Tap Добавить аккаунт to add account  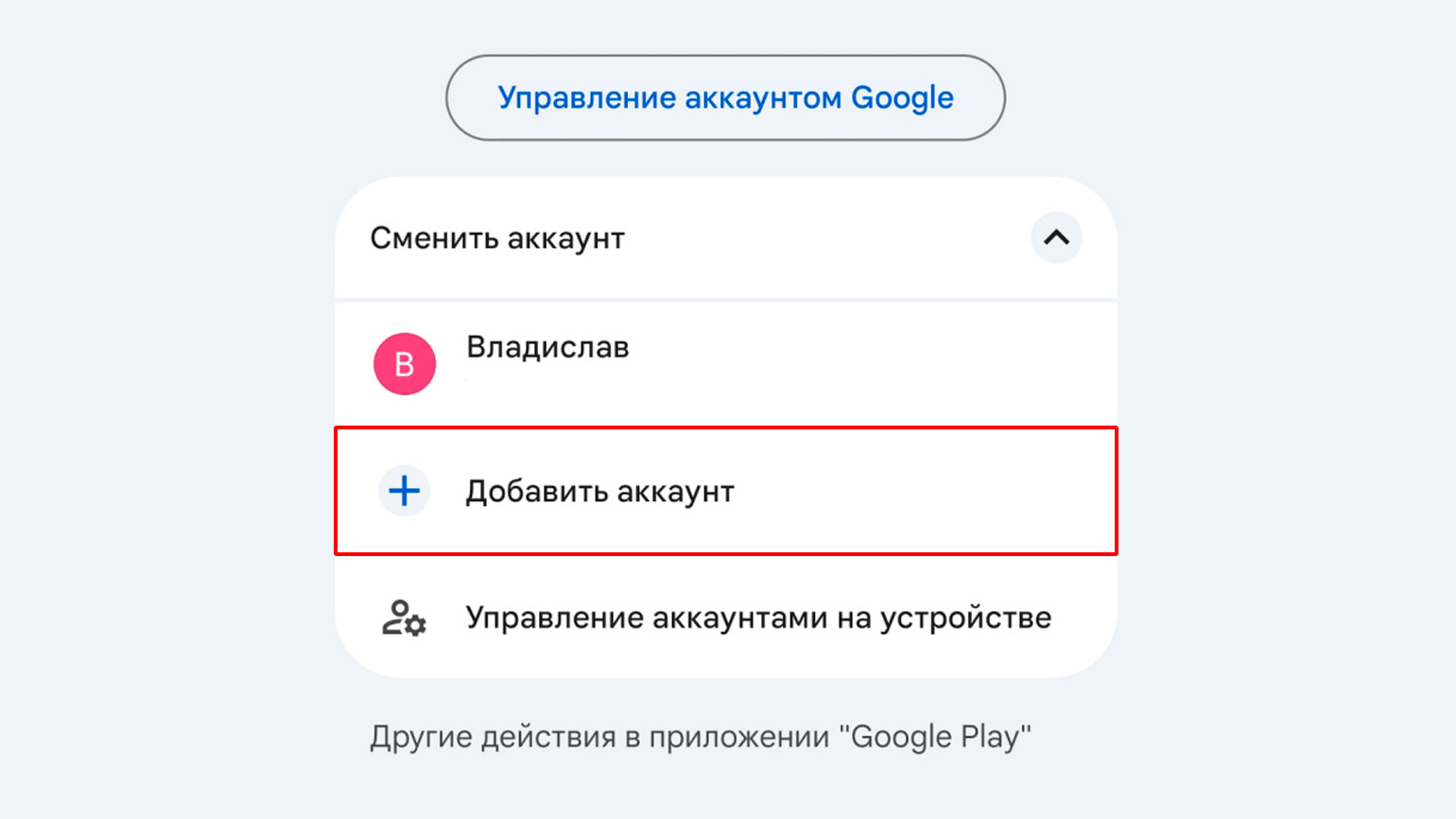click(x=599, y=492)
